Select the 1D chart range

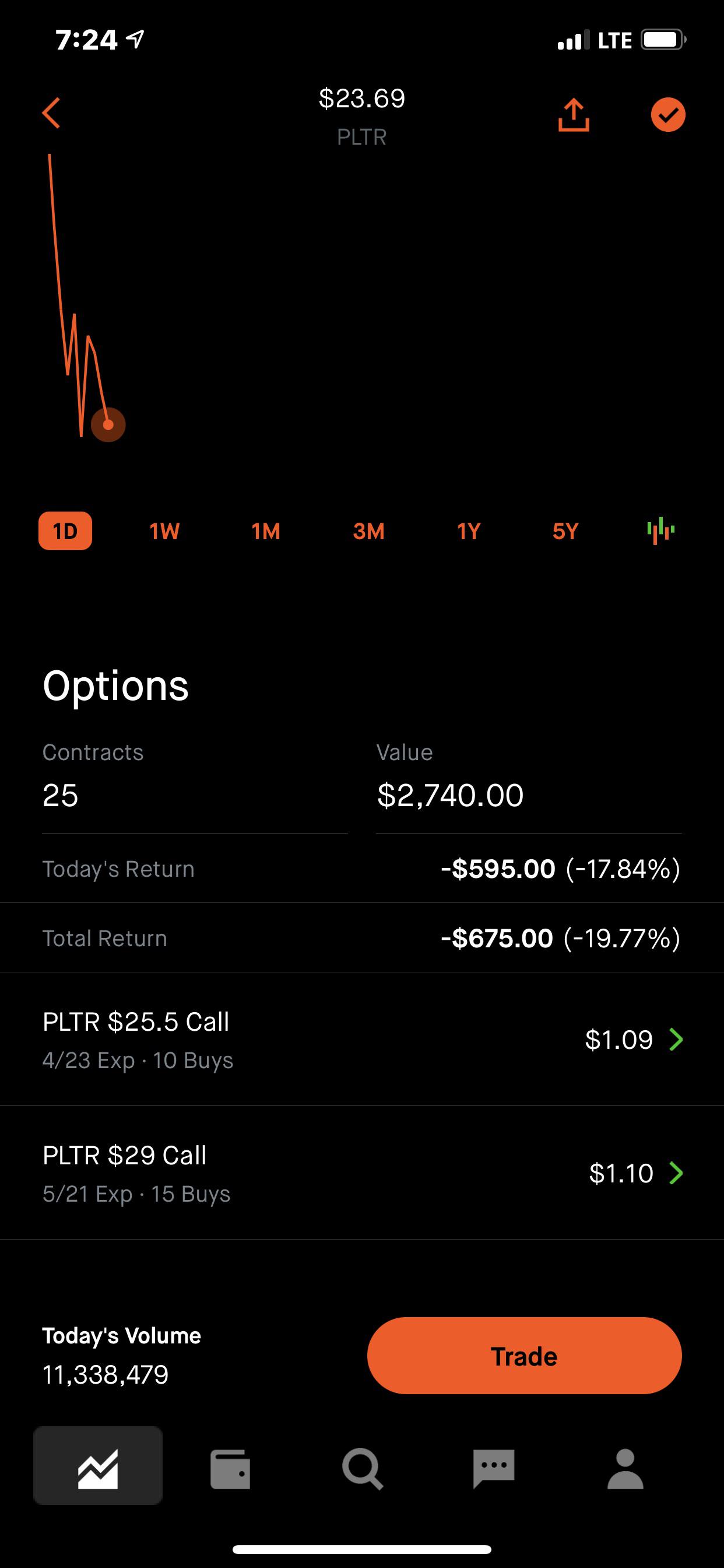coord(65,531)
